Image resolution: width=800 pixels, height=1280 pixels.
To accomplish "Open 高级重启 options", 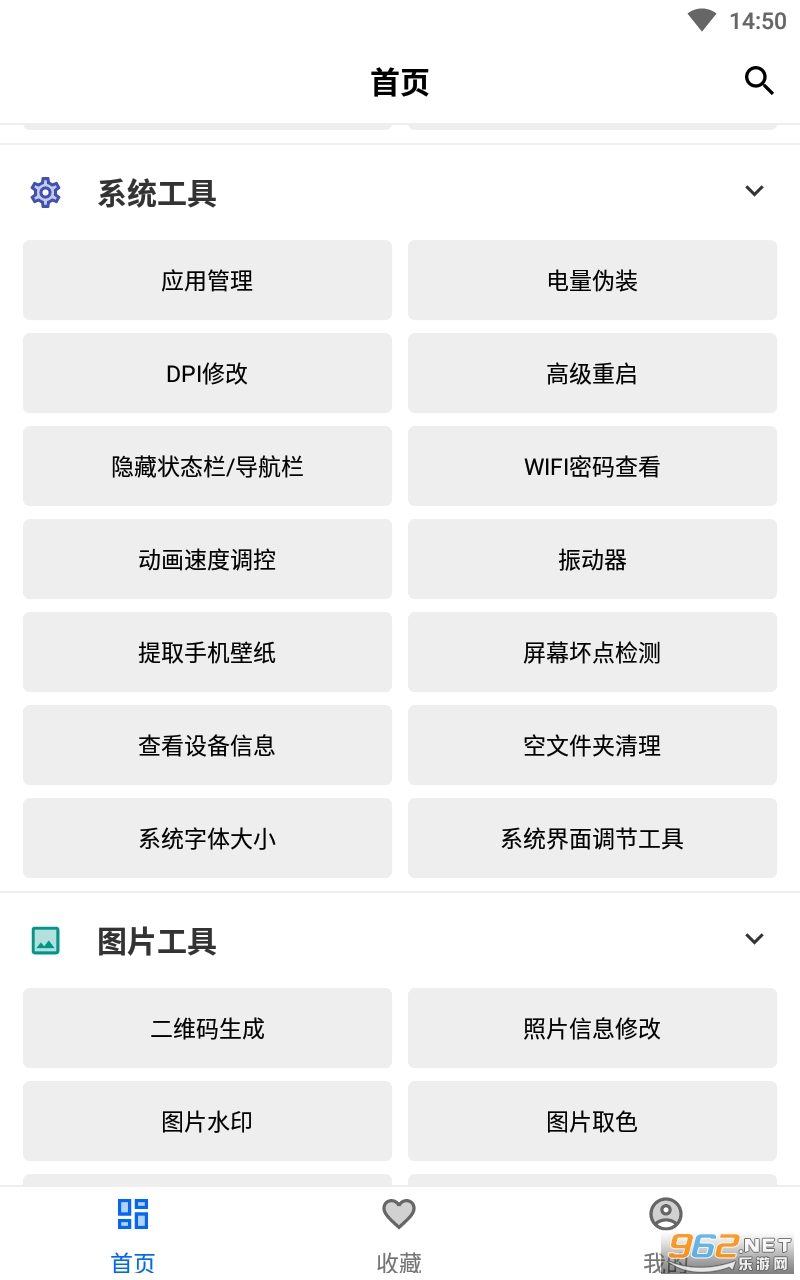I will point(592,373).
